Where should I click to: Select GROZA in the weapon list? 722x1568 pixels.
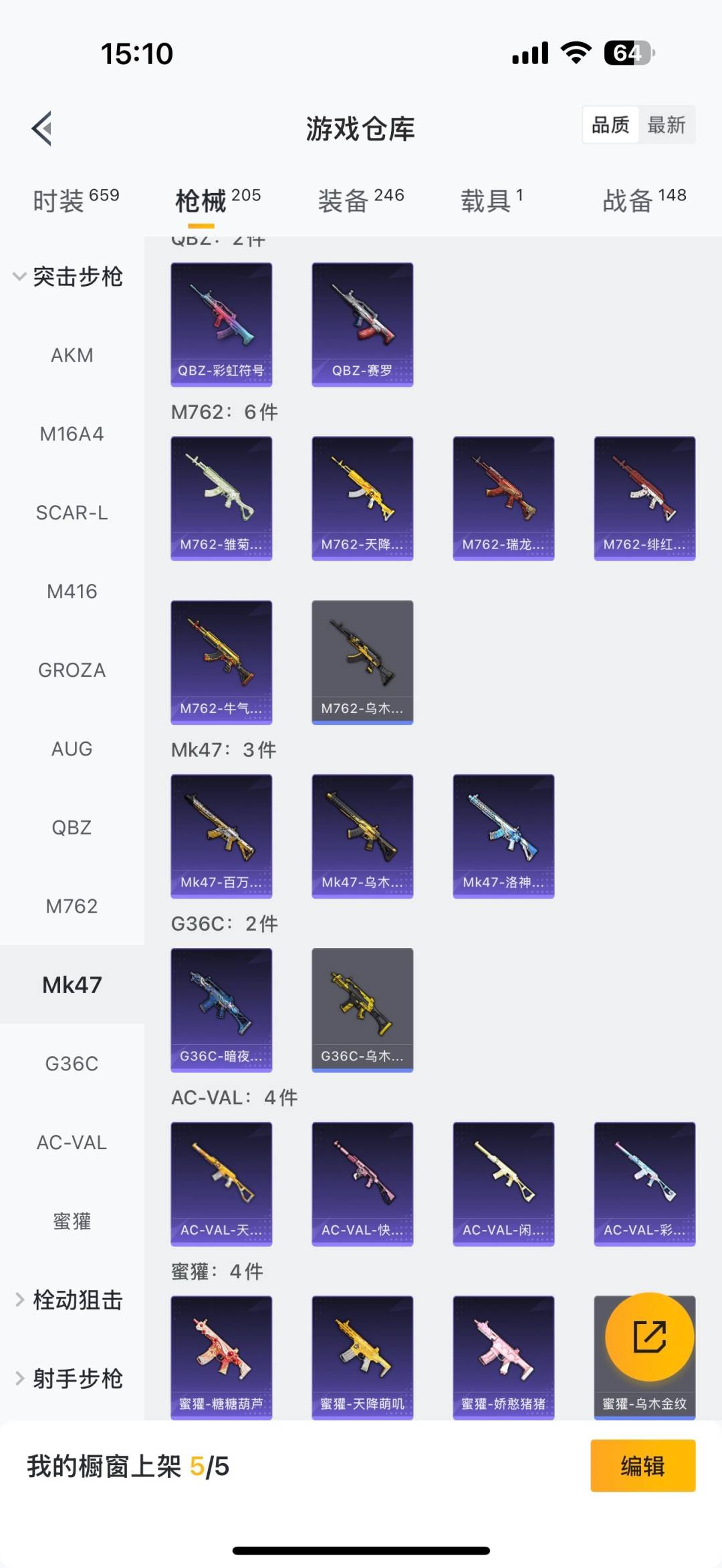click(72, 670)
